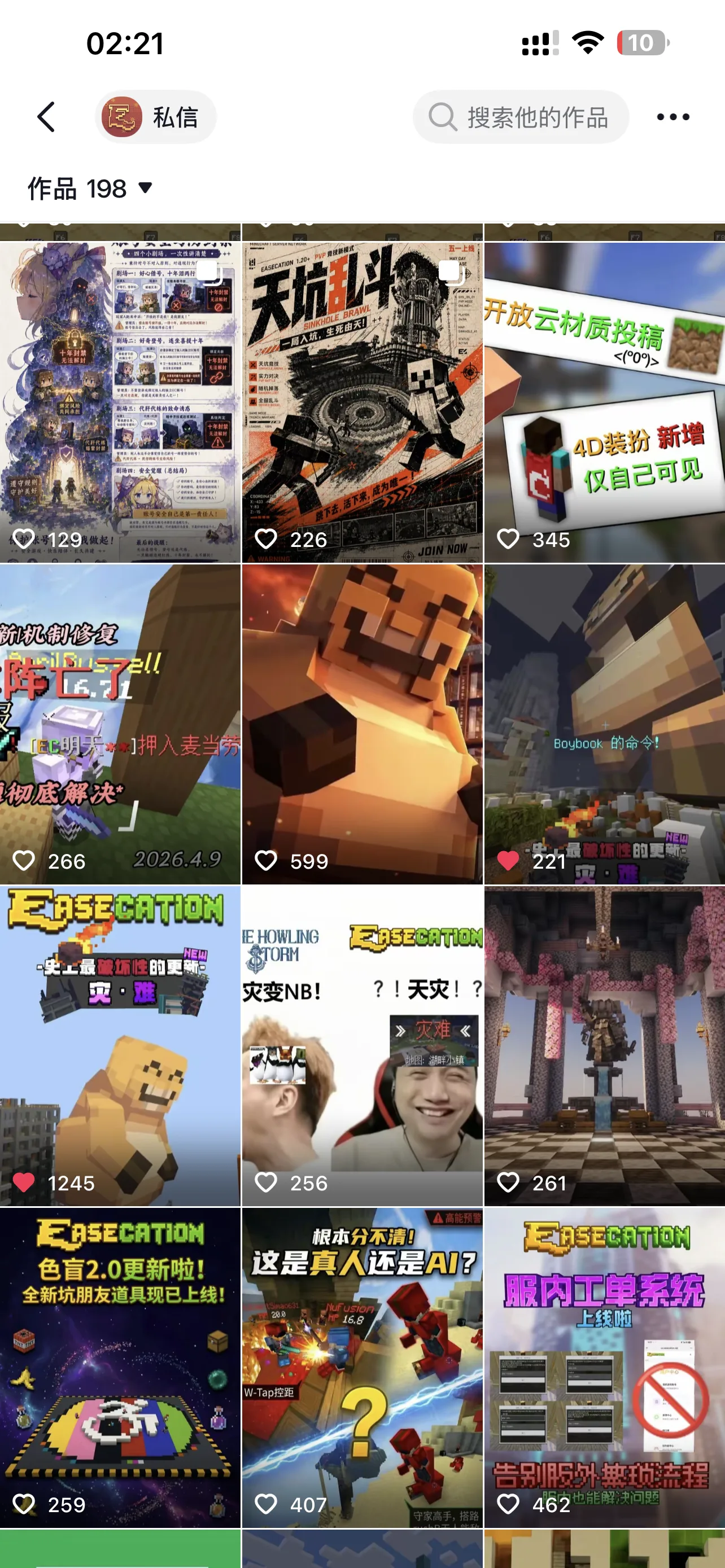Go back using the back arrow

click(x=46, y=117)
